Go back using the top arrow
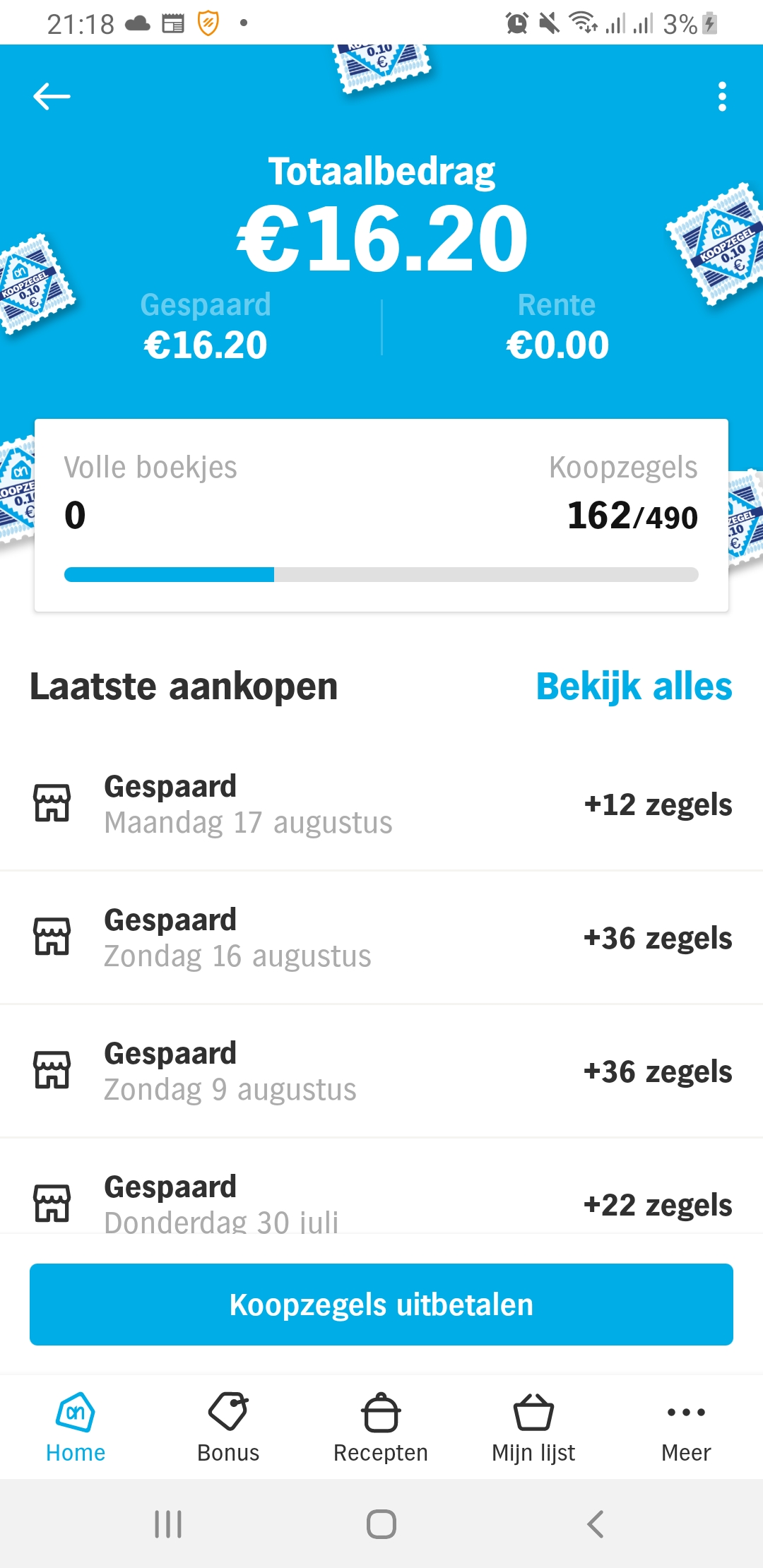Viewport: 763px width, 1568px height. [x=52, y=97]
